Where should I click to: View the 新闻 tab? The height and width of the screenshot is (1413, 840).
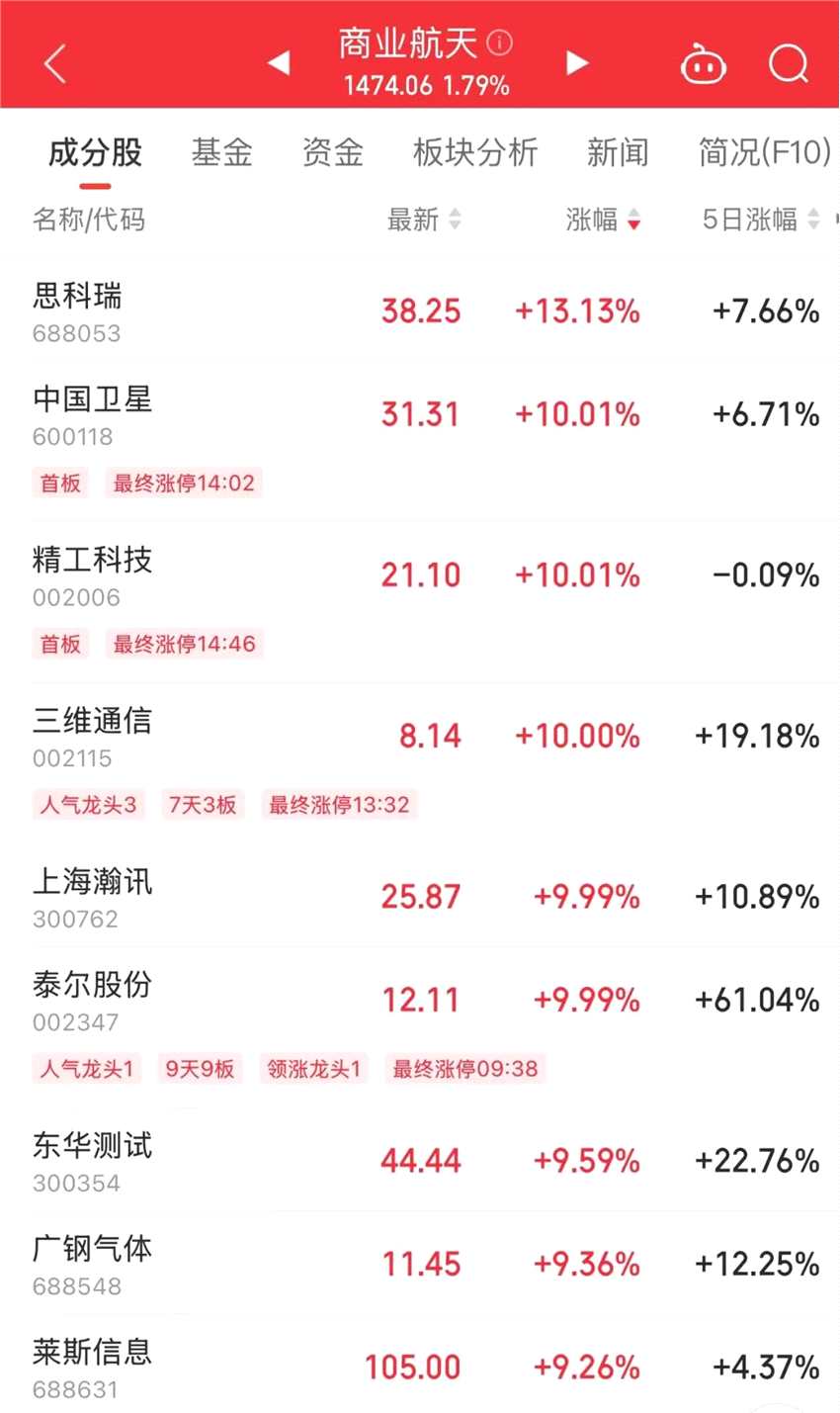point(618,152)
